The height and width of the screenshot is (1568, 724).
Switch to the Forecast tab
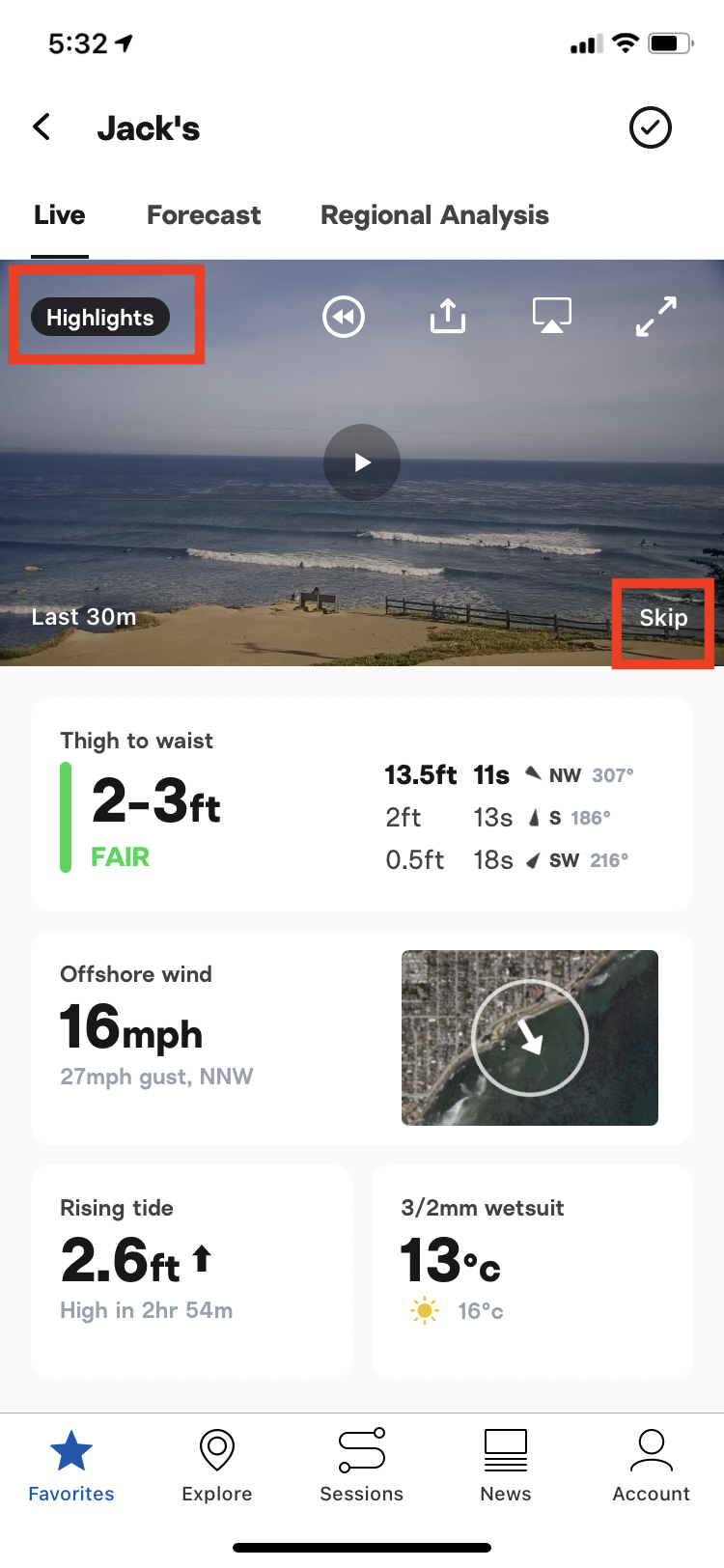click(204, 214)
